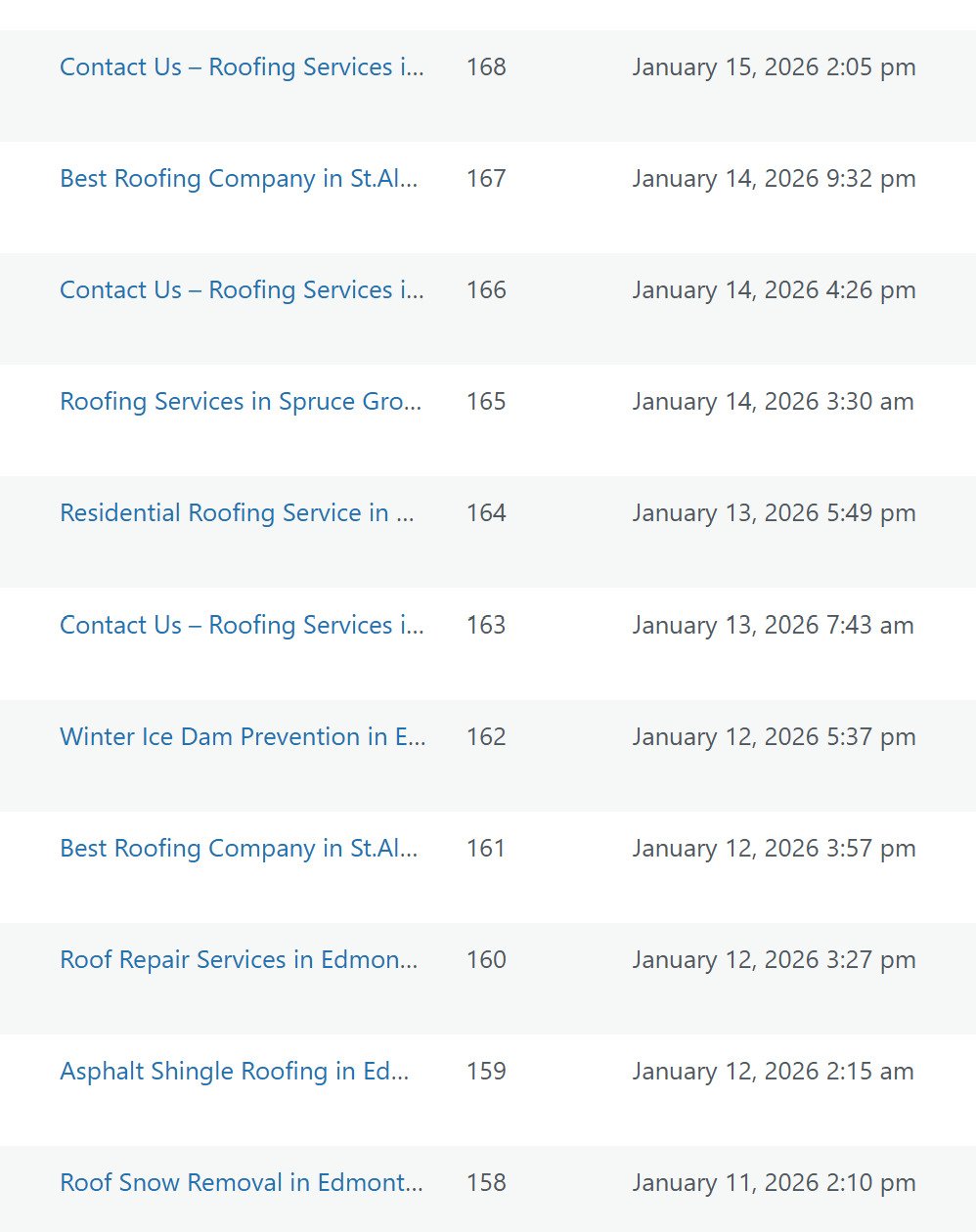Click the date January 15, 2026 2:05 pm

pos(774,66)
